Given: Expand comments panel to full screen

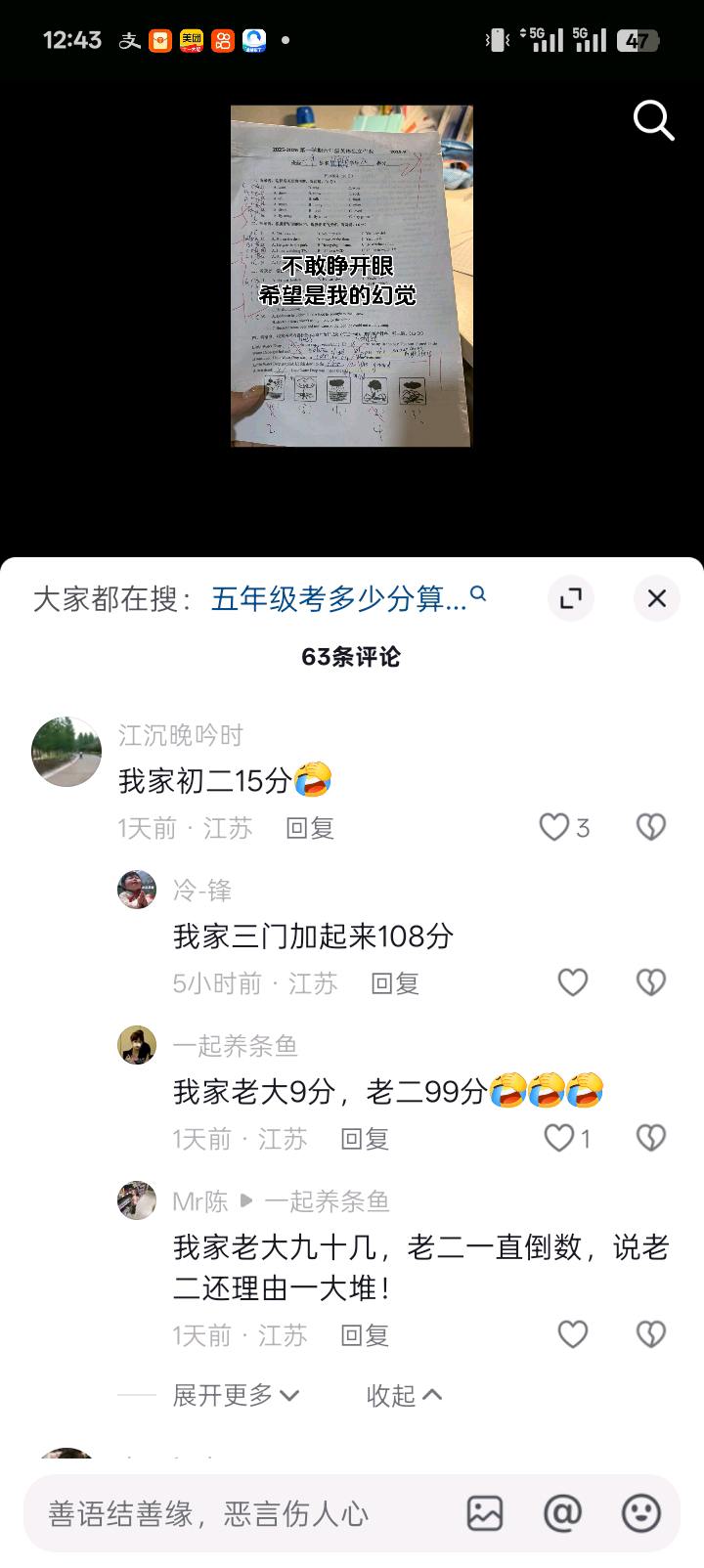Looking at the screenshot, I should click(x=570, y=597).
